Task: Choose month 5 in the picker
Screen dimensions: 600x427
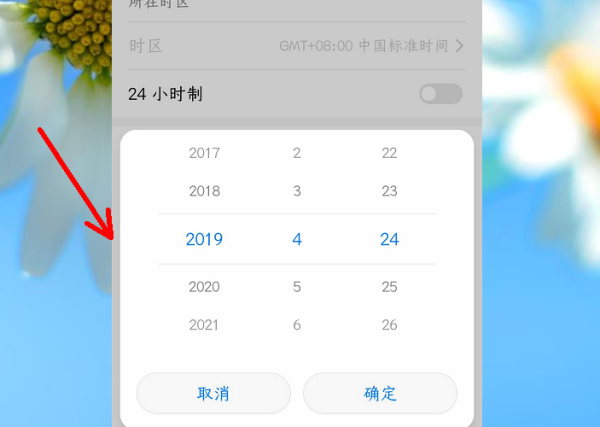Action: 297,287
